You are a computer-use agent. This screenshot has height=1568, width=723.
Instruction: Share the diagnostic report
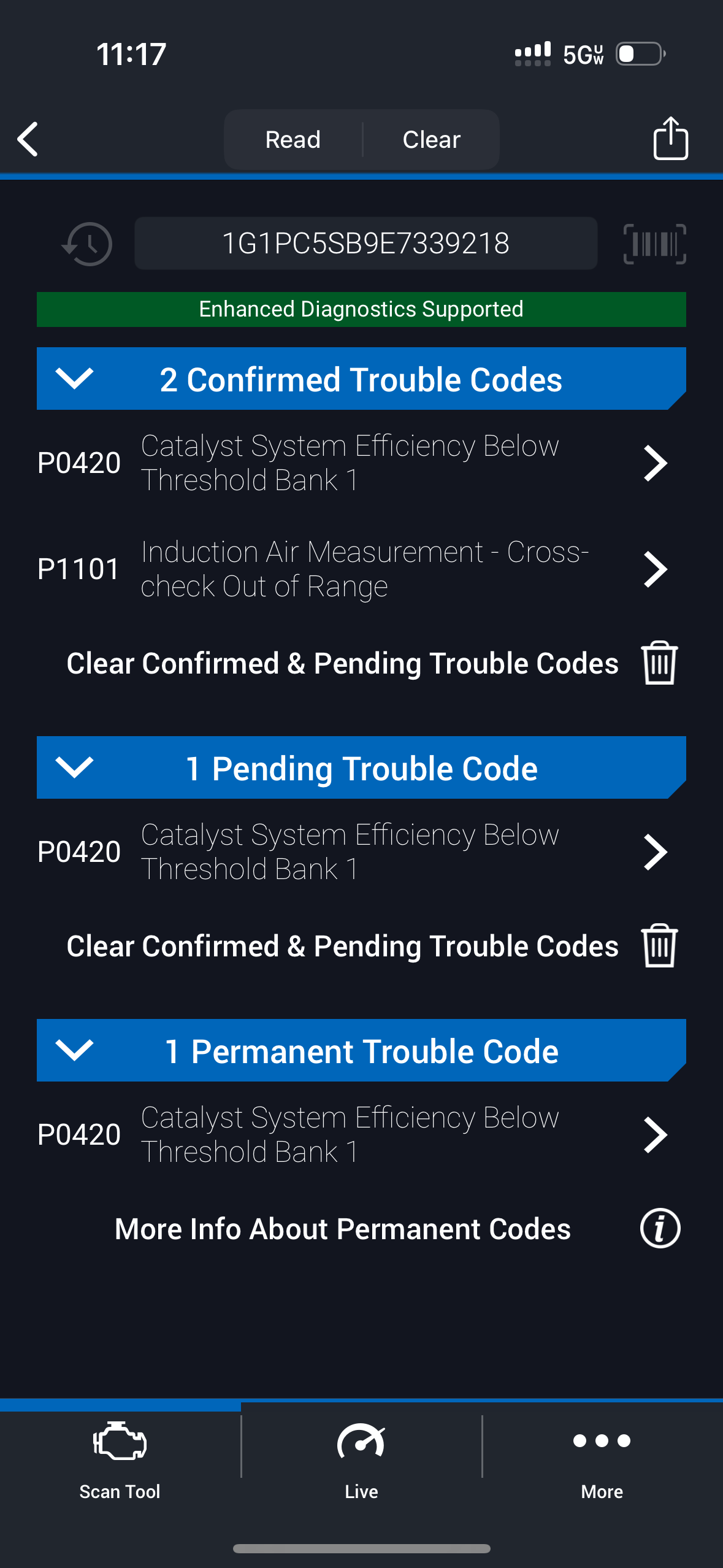670,139
